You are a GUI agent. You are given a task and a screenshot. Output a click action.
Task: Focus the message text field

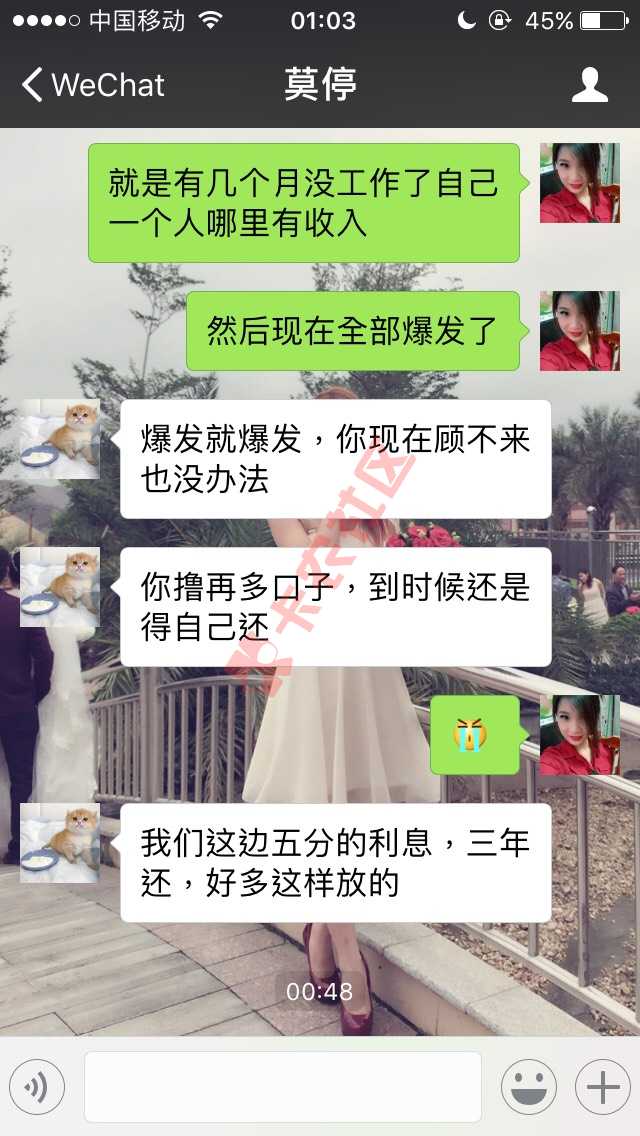[x=283, y=1087]
